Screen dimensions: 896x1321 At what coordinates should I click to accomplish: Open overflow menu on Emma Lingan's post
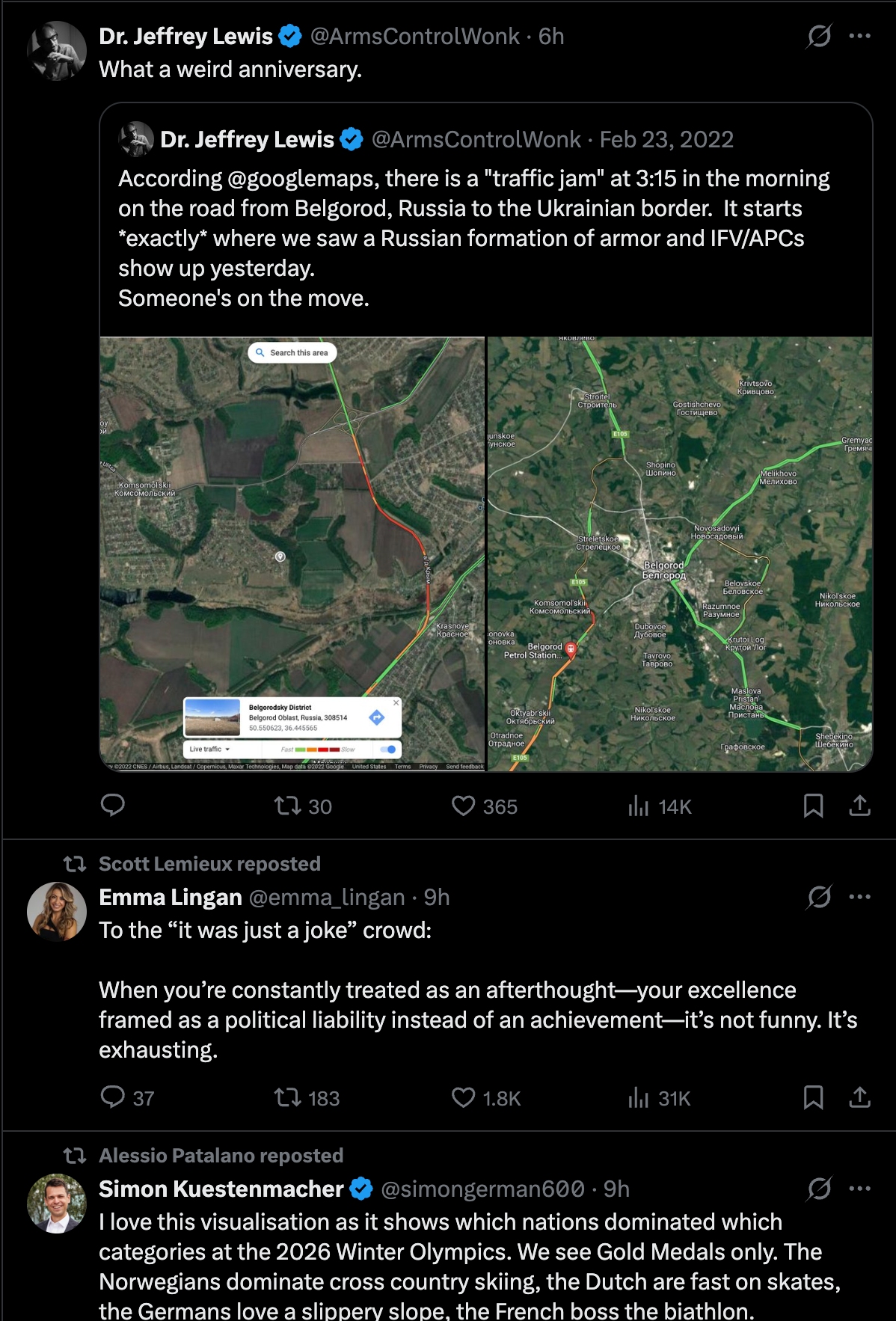point(860,896)
